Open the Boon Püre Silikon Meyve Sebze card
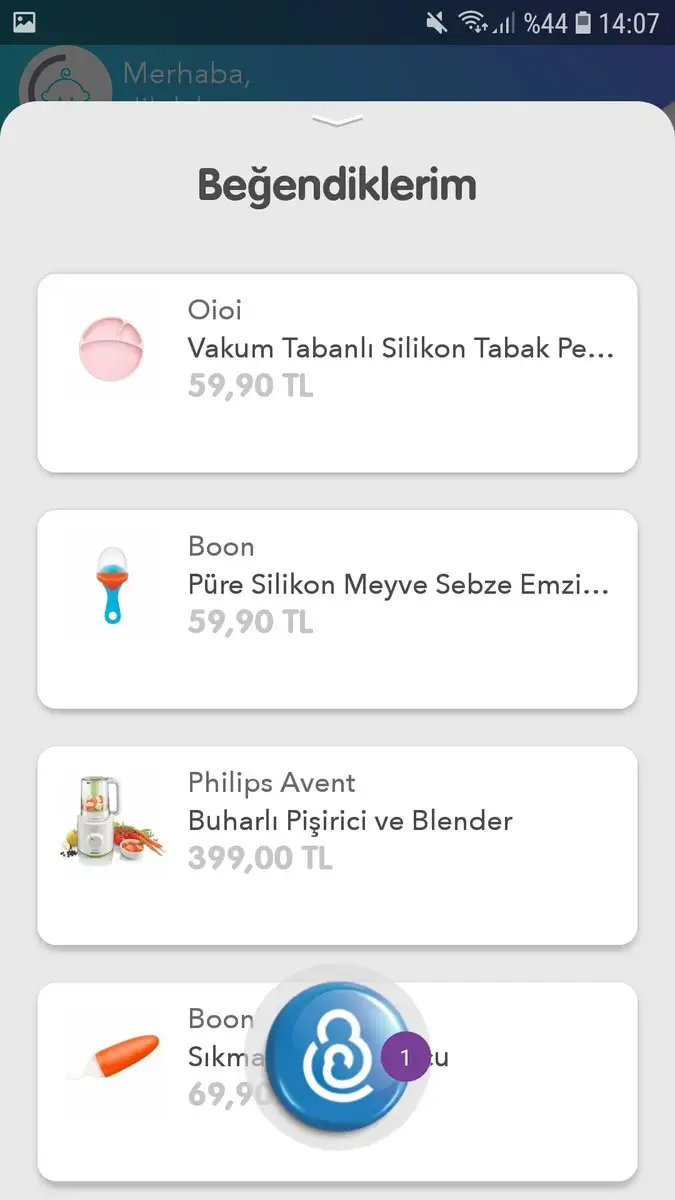Viewport: 675px width, 1200px height. pos(337,609)
